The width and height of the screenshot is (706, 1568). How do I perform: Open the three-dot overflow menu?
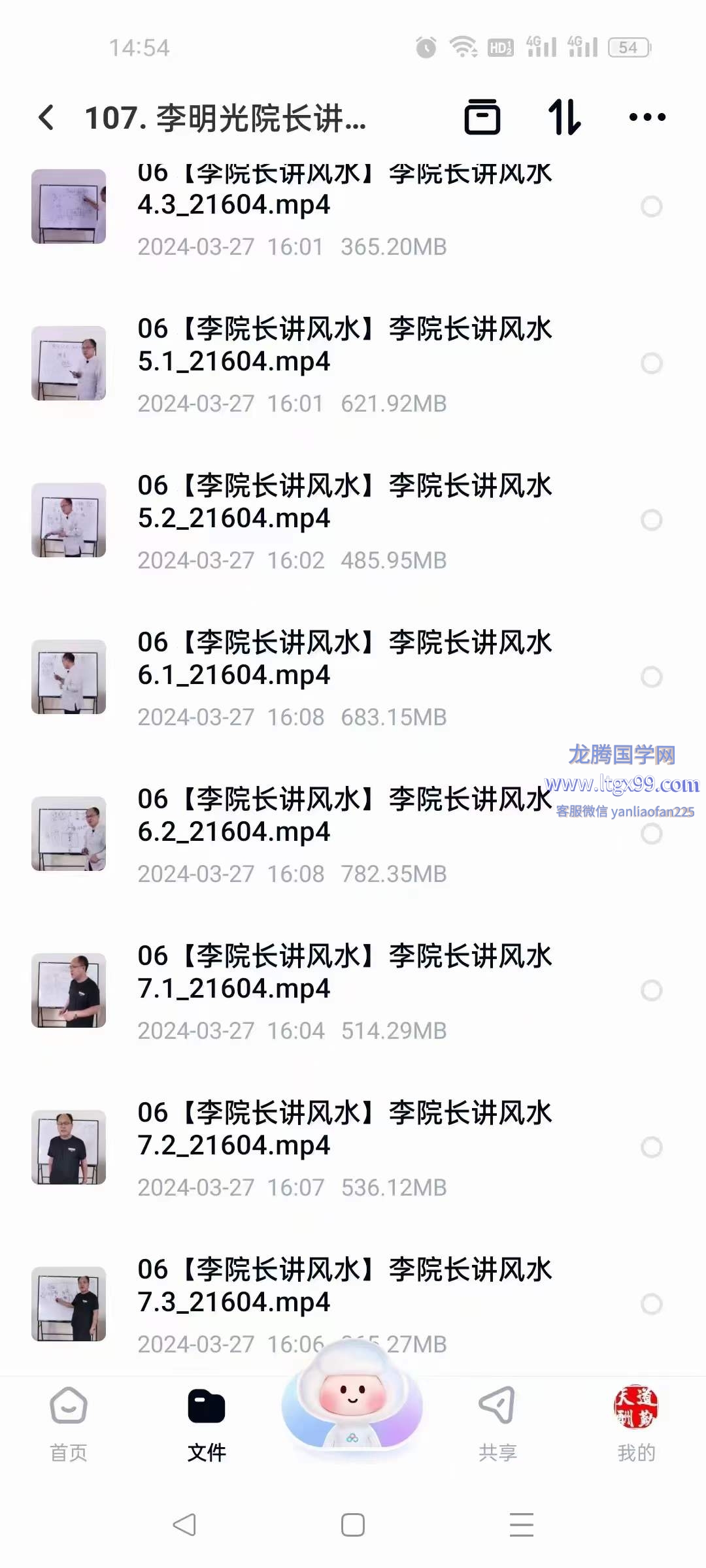pyautogui.click(x=647, y=118)
